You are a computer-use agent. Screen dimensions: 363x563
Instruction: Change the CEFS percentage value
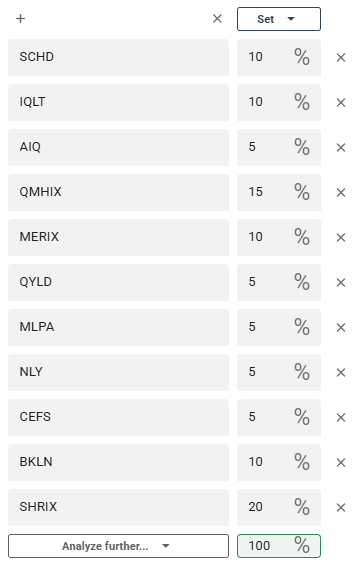[x=279, y=417]
